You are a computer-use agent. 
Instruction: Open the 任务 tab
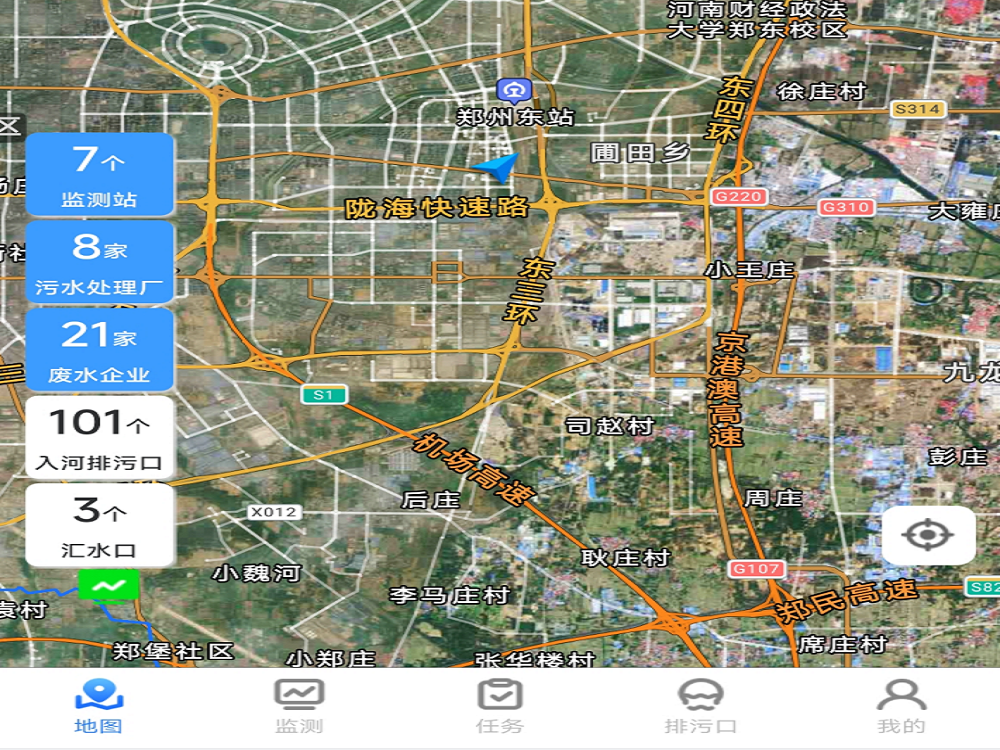(x=500, y=707)
